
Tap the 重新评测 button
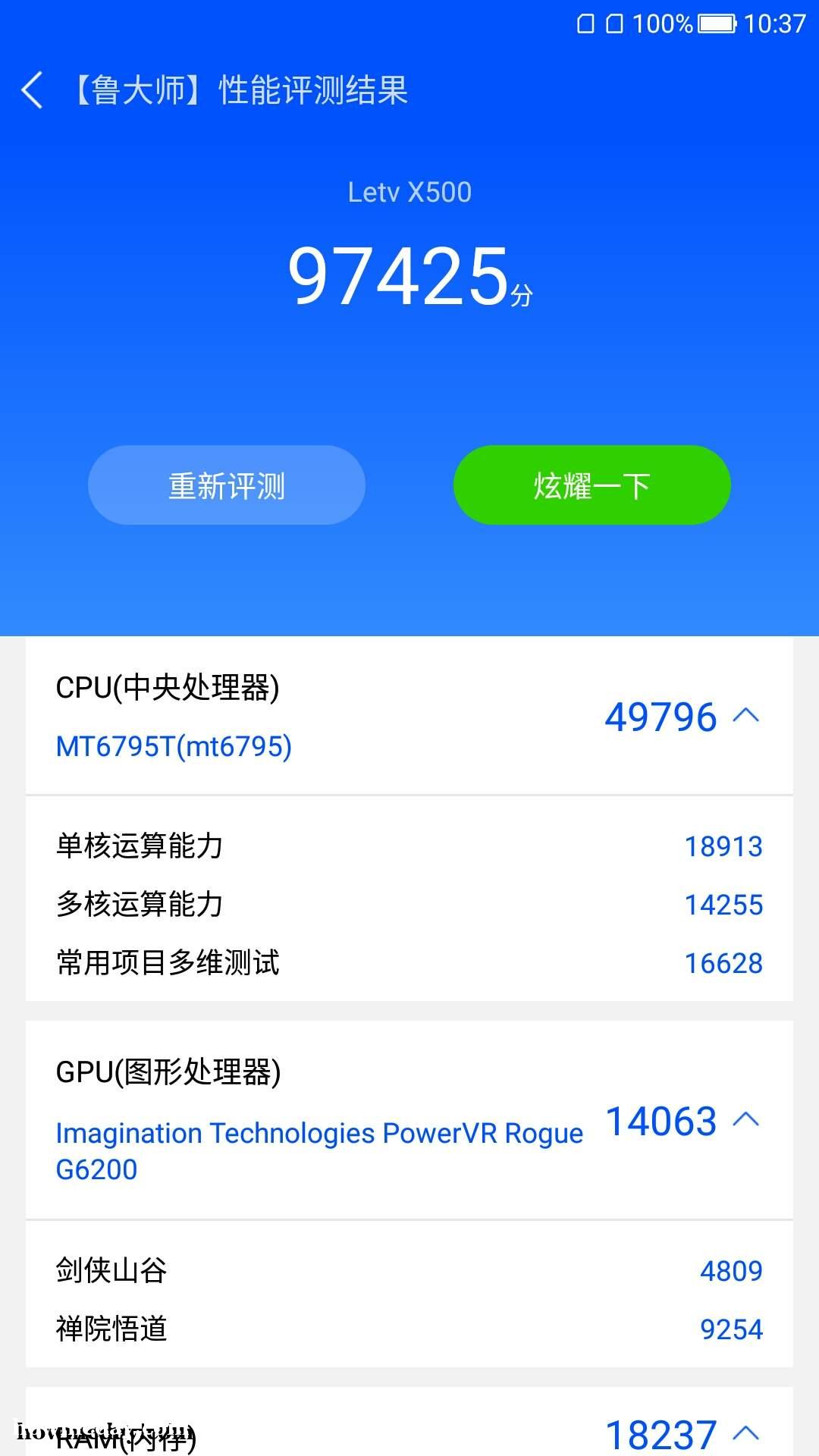coord(227,485)
